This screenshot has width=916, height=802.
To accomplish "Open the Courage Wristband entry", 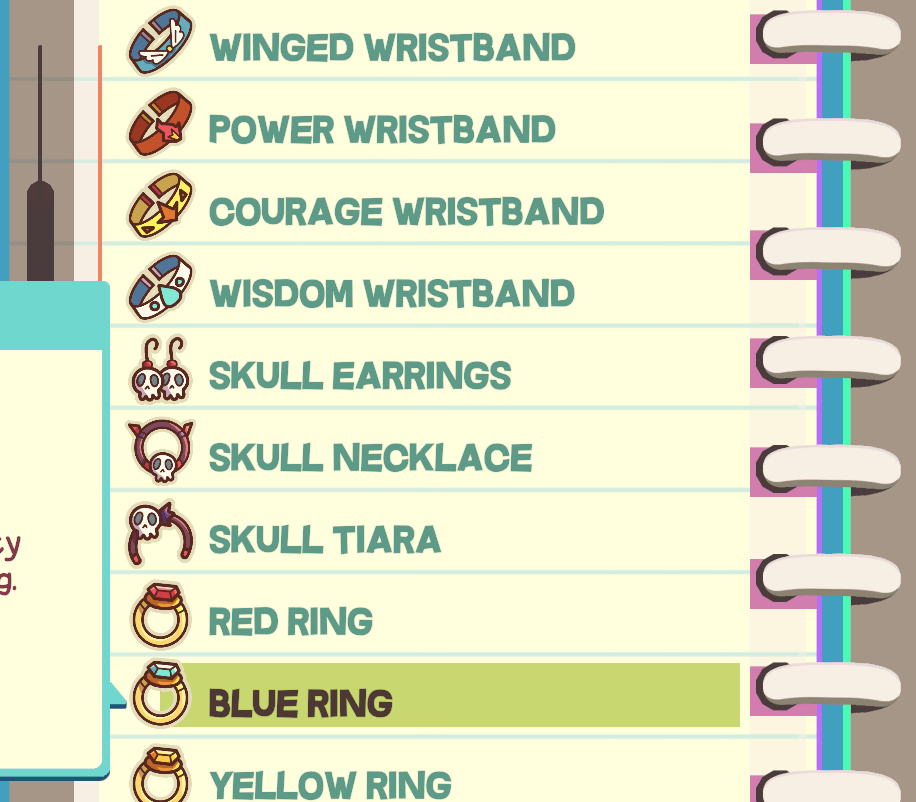I will coord(406,211).
